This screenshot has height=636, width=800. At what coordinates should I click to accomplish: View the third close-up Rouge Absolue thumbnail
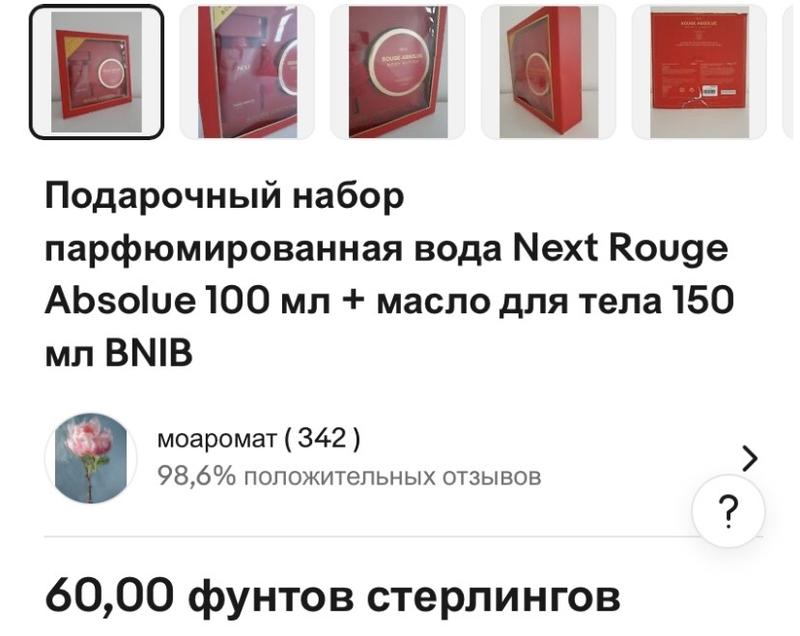[x=398, y=72]
